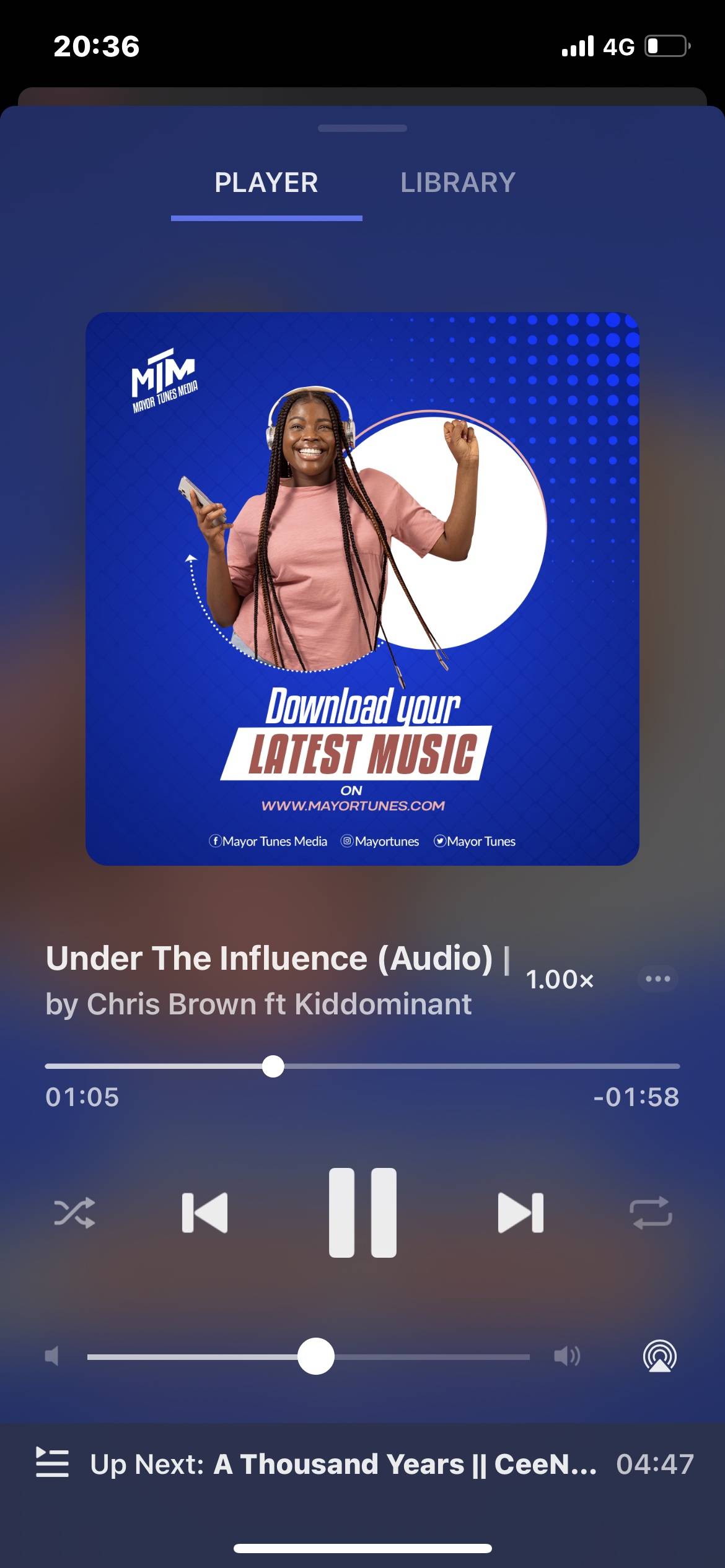
Task: Go back to the previous track
Action: point(204,1213)
